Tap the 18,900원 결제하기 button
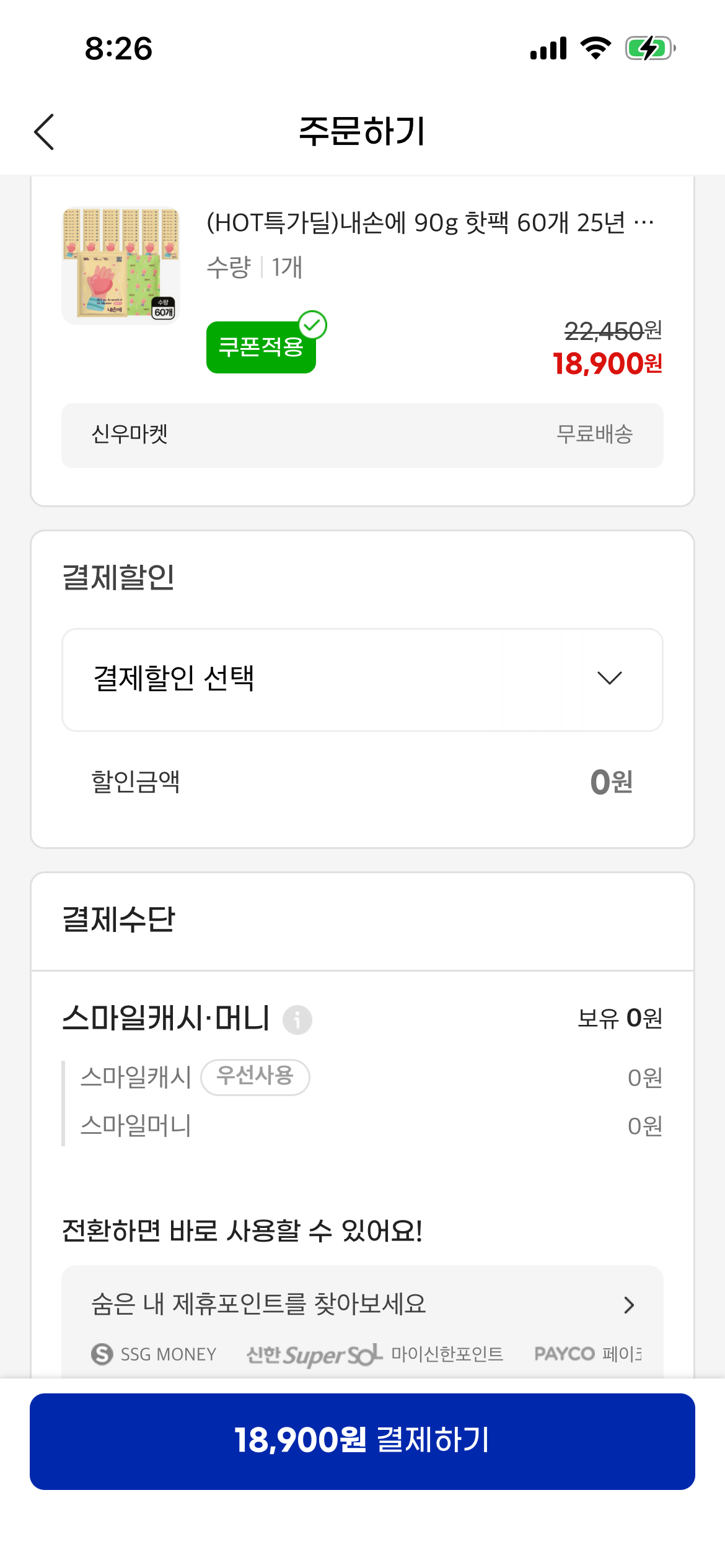Viewport: 725px width, 1568px height. point(362,1441)
